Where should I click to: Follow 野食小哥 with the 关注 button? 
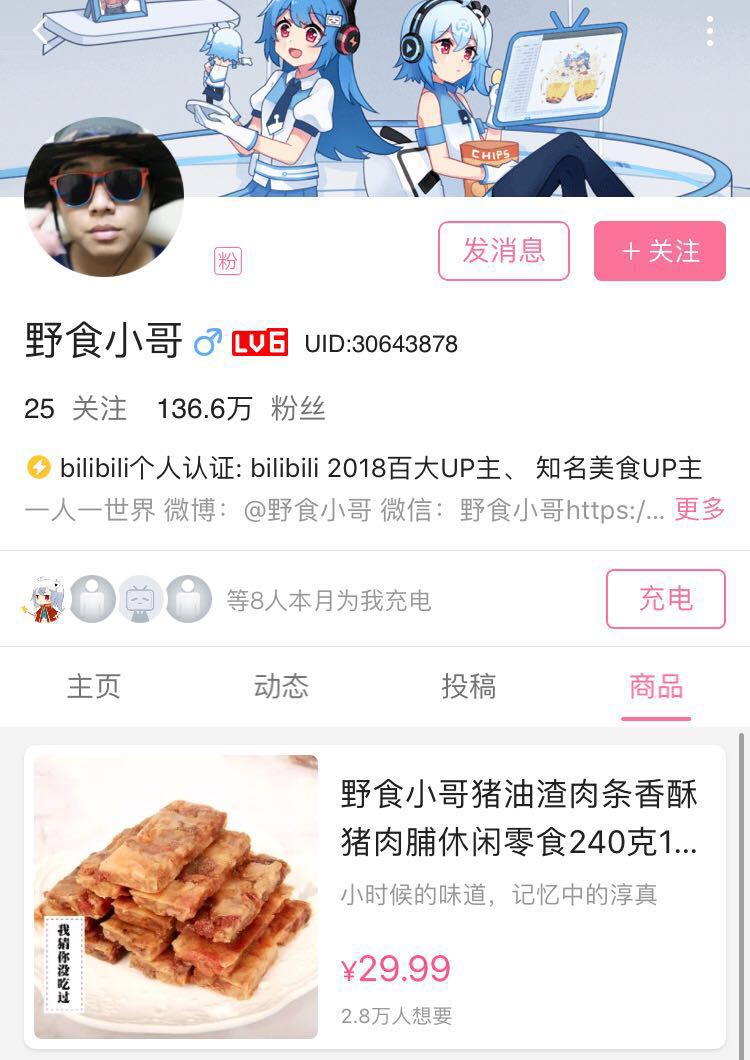click(x=660, y=251)
